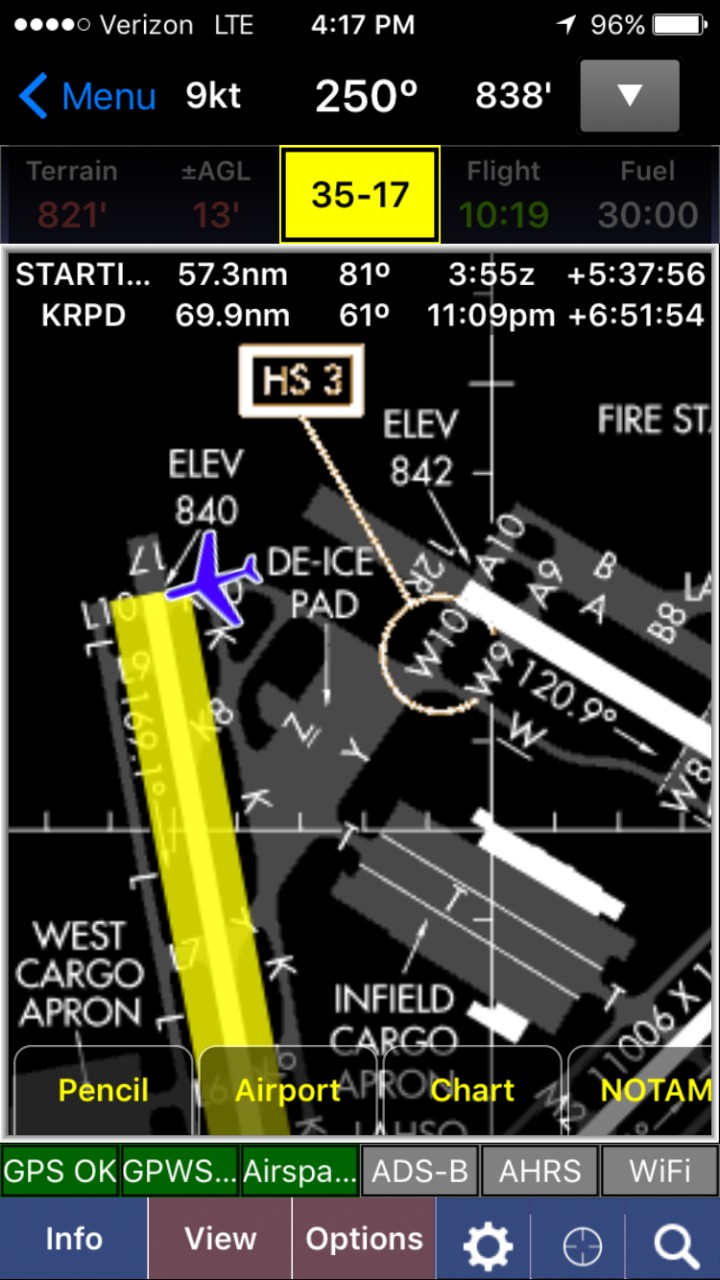Select the Flight timer field
The width and height of the screenshot is (720, 1280).
click(x=503, y=194)
